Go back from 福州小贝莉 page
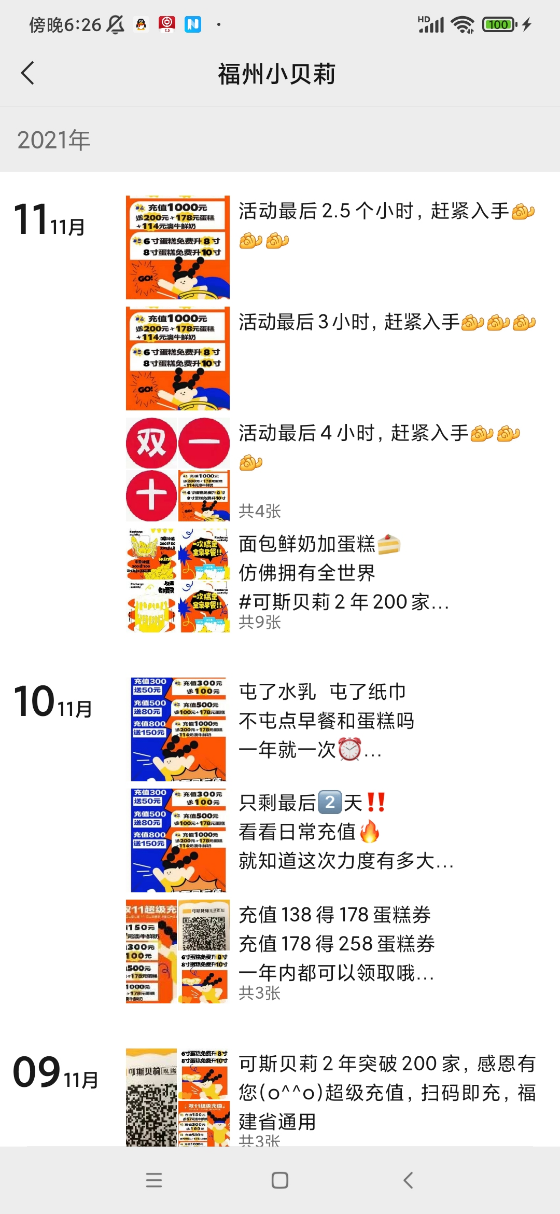The image size is (560, 1214). pyautogui.click(x=28, y=73)
